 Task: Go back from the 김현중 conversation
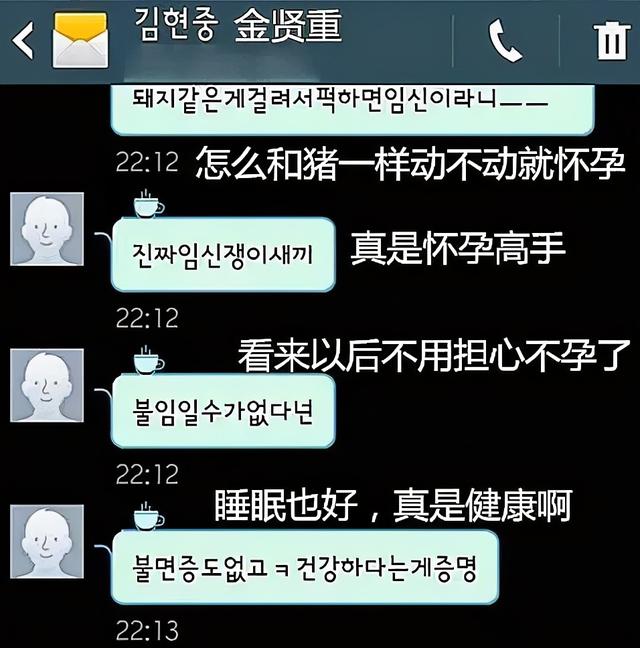(24, 41)
